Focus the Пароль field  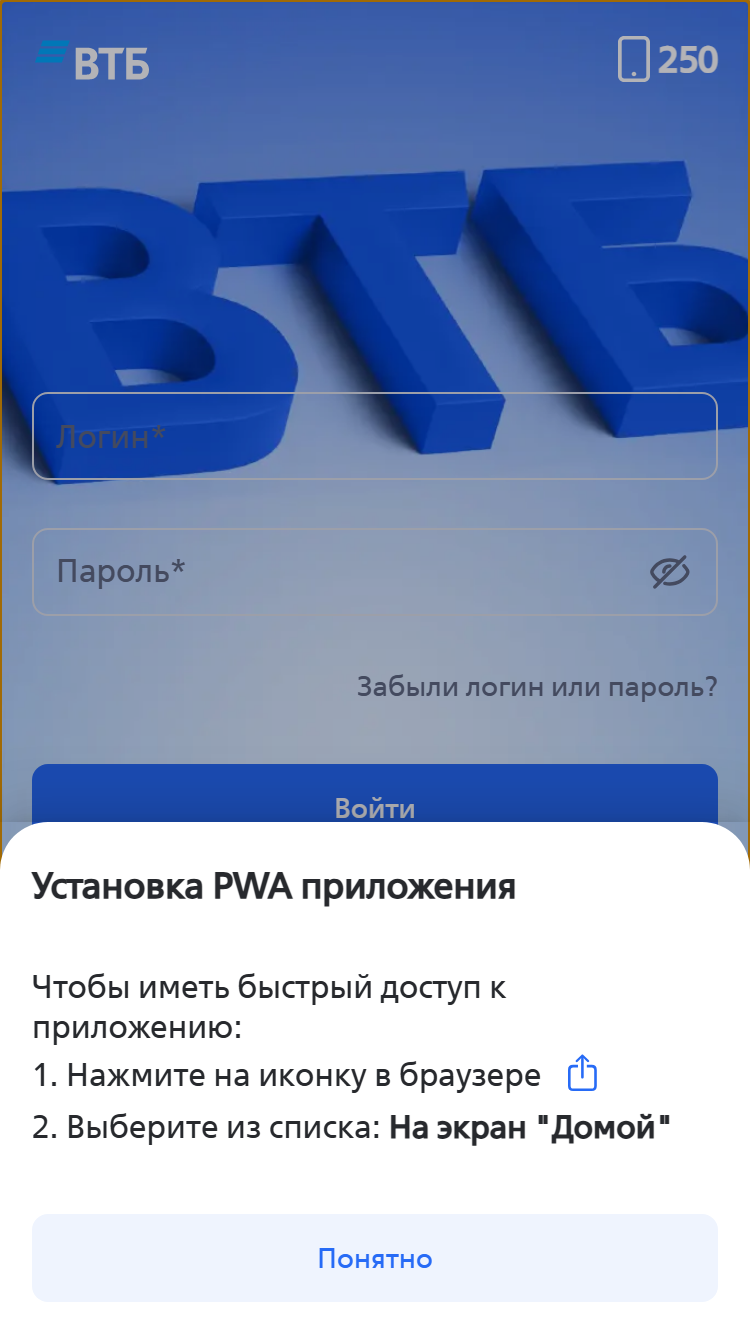pos(375,572)
